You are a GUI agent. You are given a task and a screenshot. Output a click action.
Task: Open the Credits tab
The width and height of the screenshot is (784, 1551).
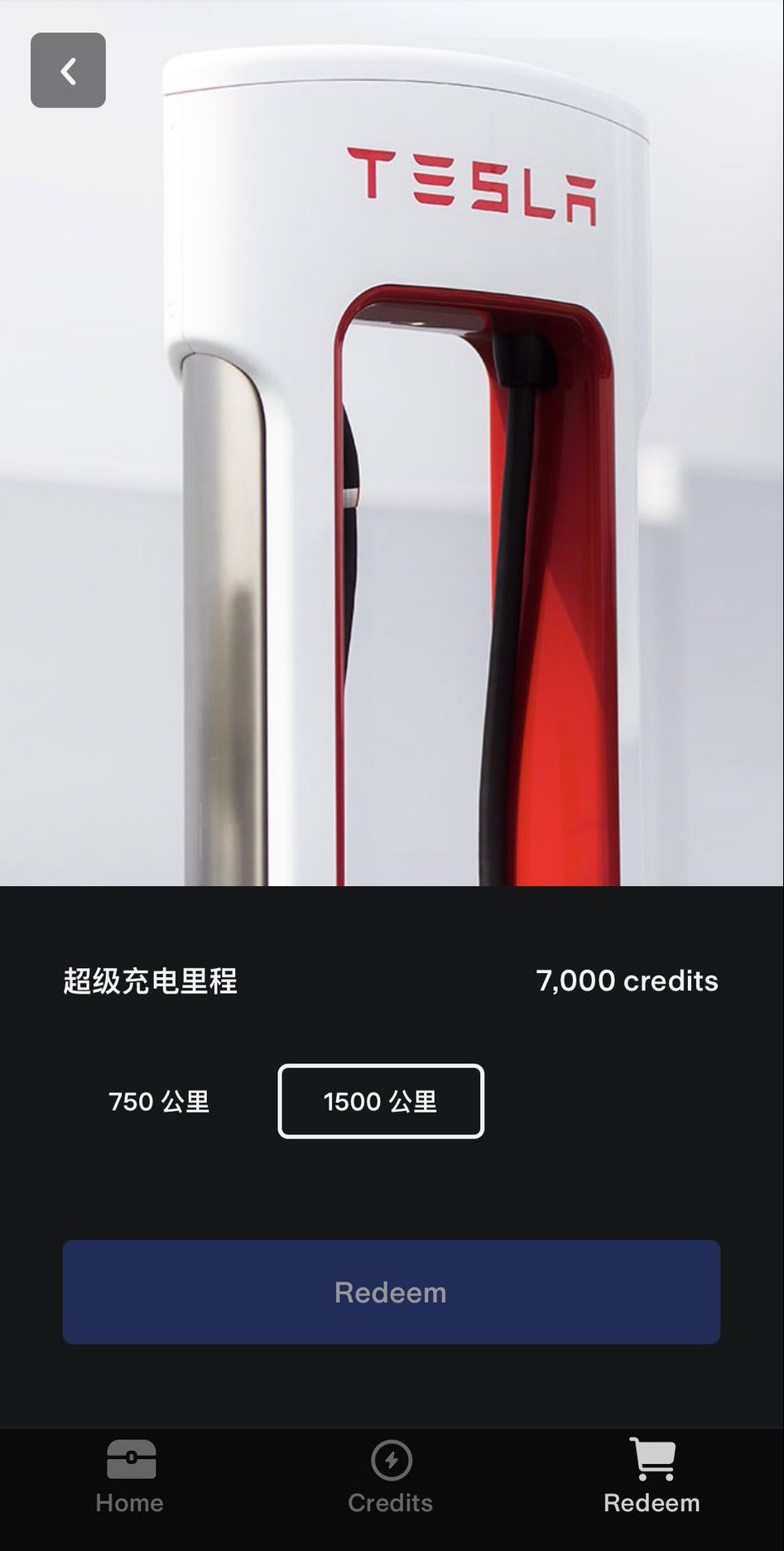click(391, 1478)
